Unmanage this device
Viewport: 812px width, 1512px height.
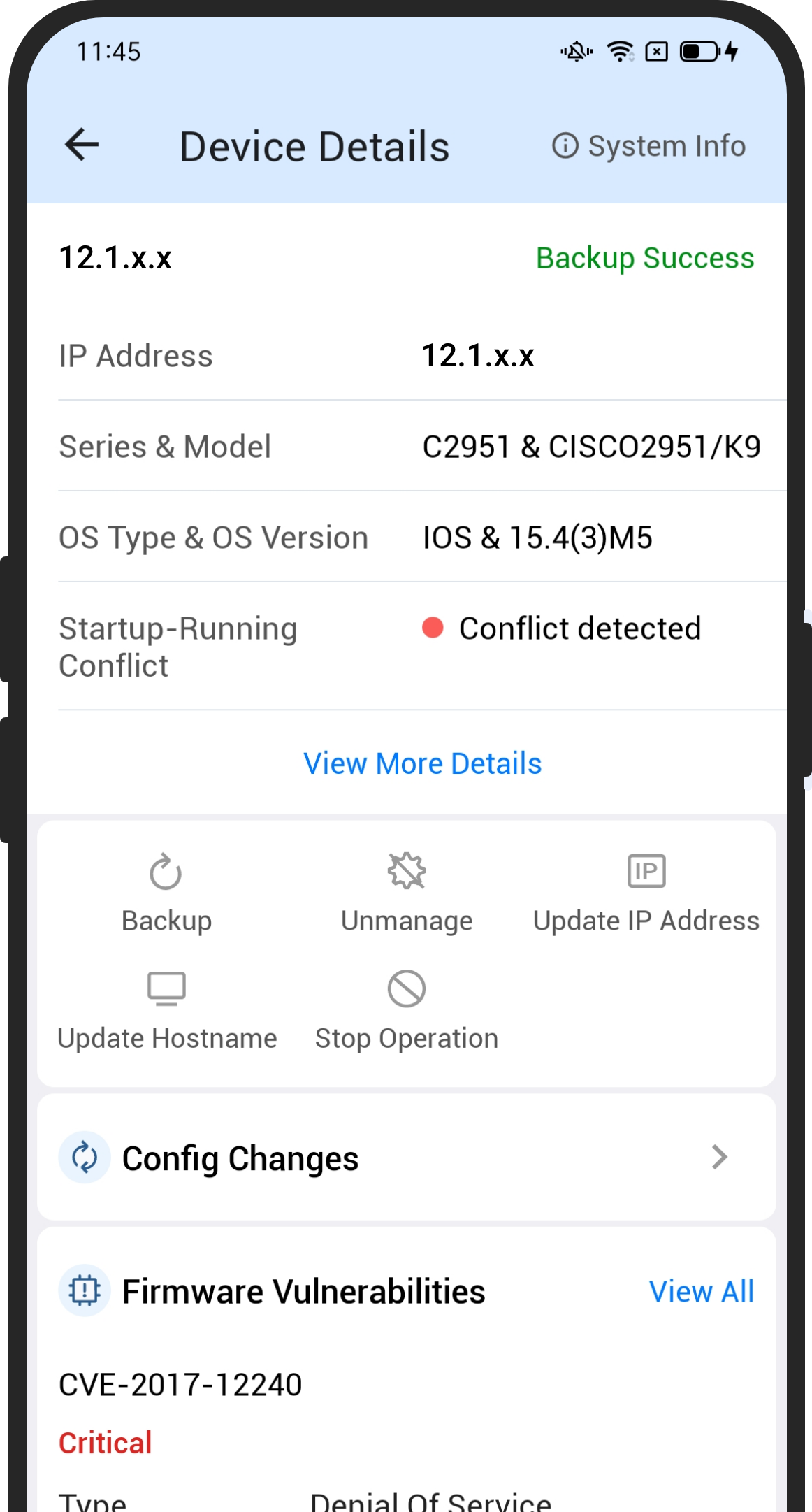(406, 892)
